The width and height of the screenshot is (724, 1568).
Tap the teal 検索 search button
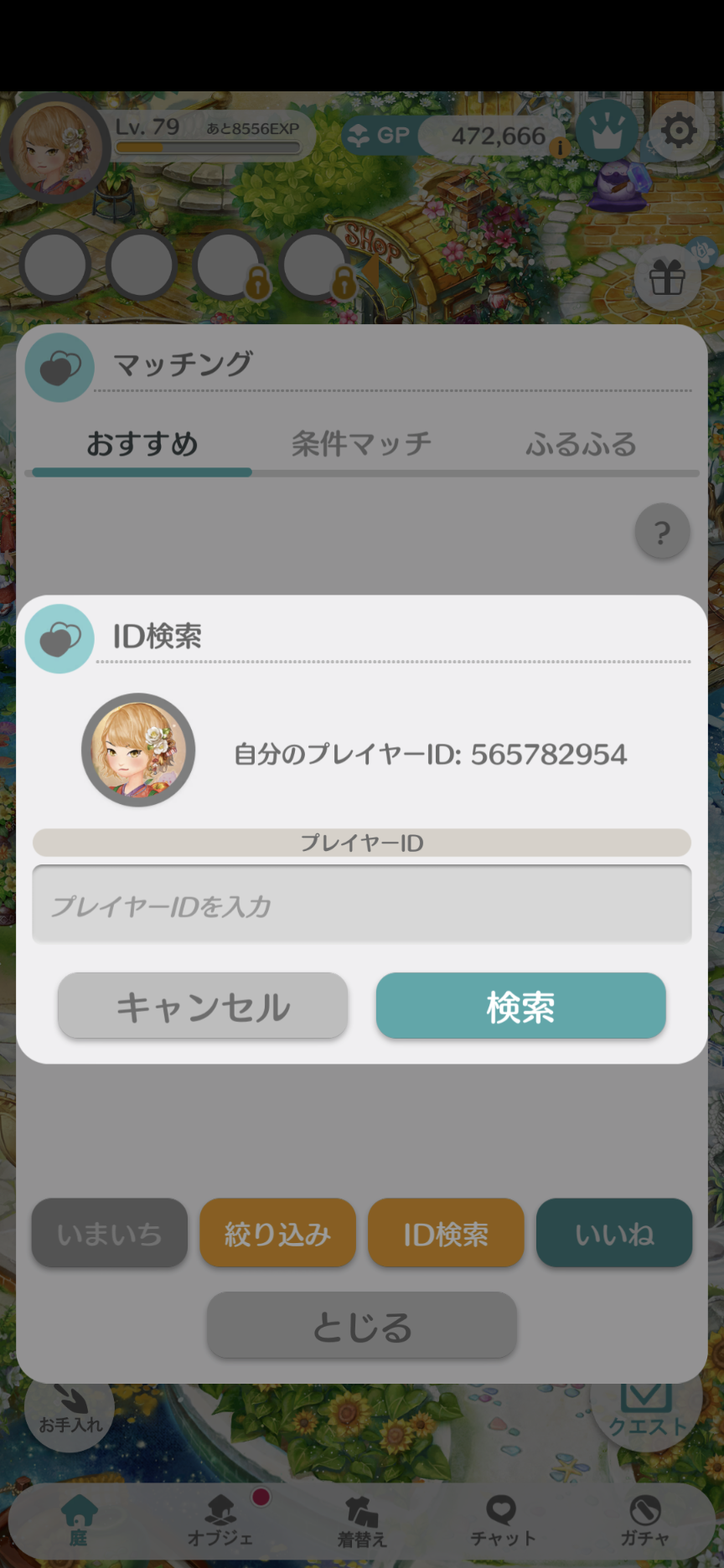(520, 1006)
